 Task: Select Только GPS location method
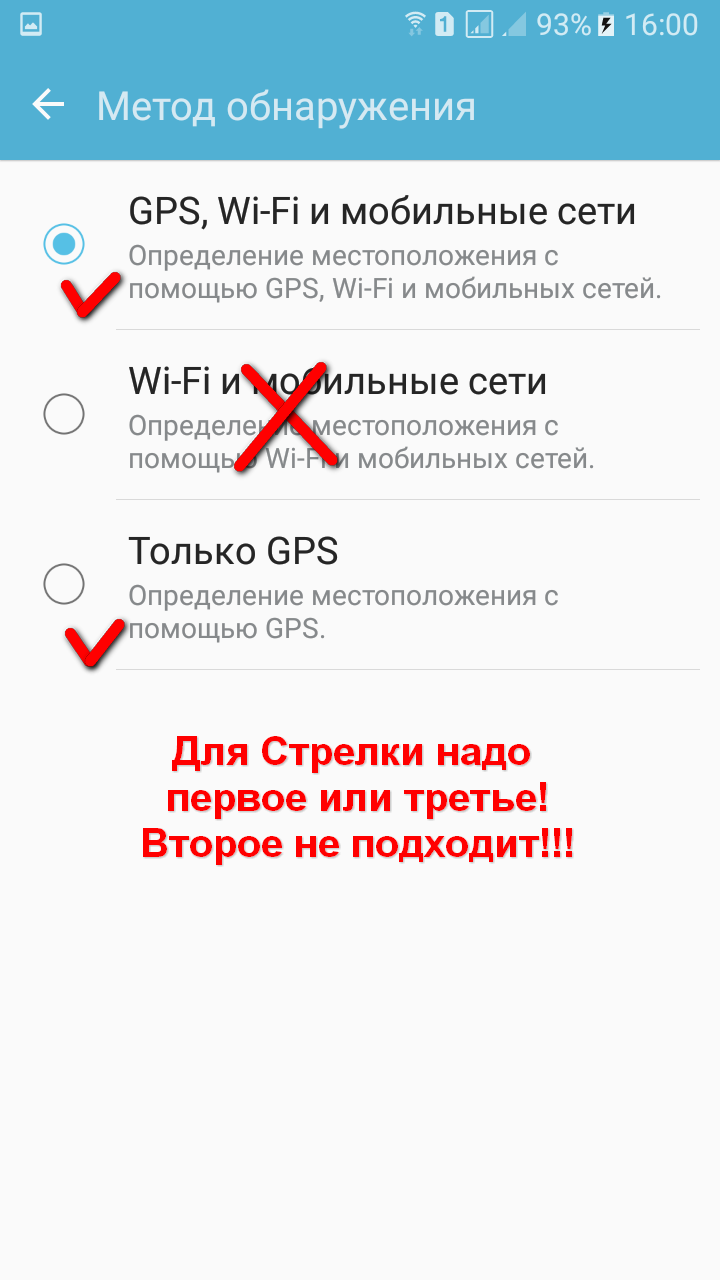coord(64,583)
